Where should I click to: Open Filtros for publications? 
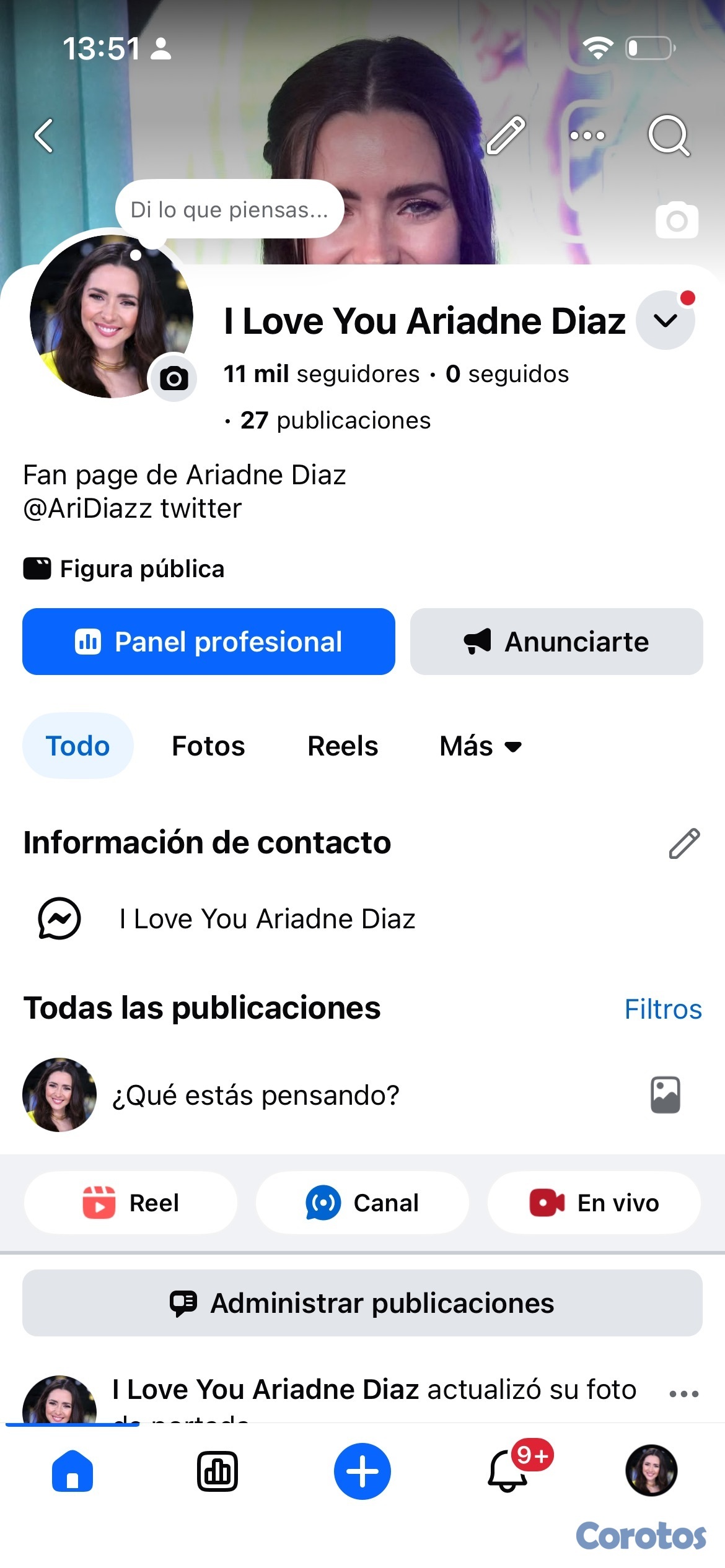point(662,1009)
